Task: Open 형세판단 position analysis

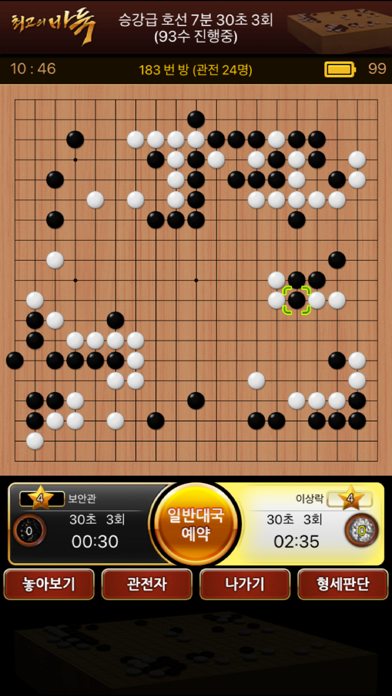Action: [343, 584]
